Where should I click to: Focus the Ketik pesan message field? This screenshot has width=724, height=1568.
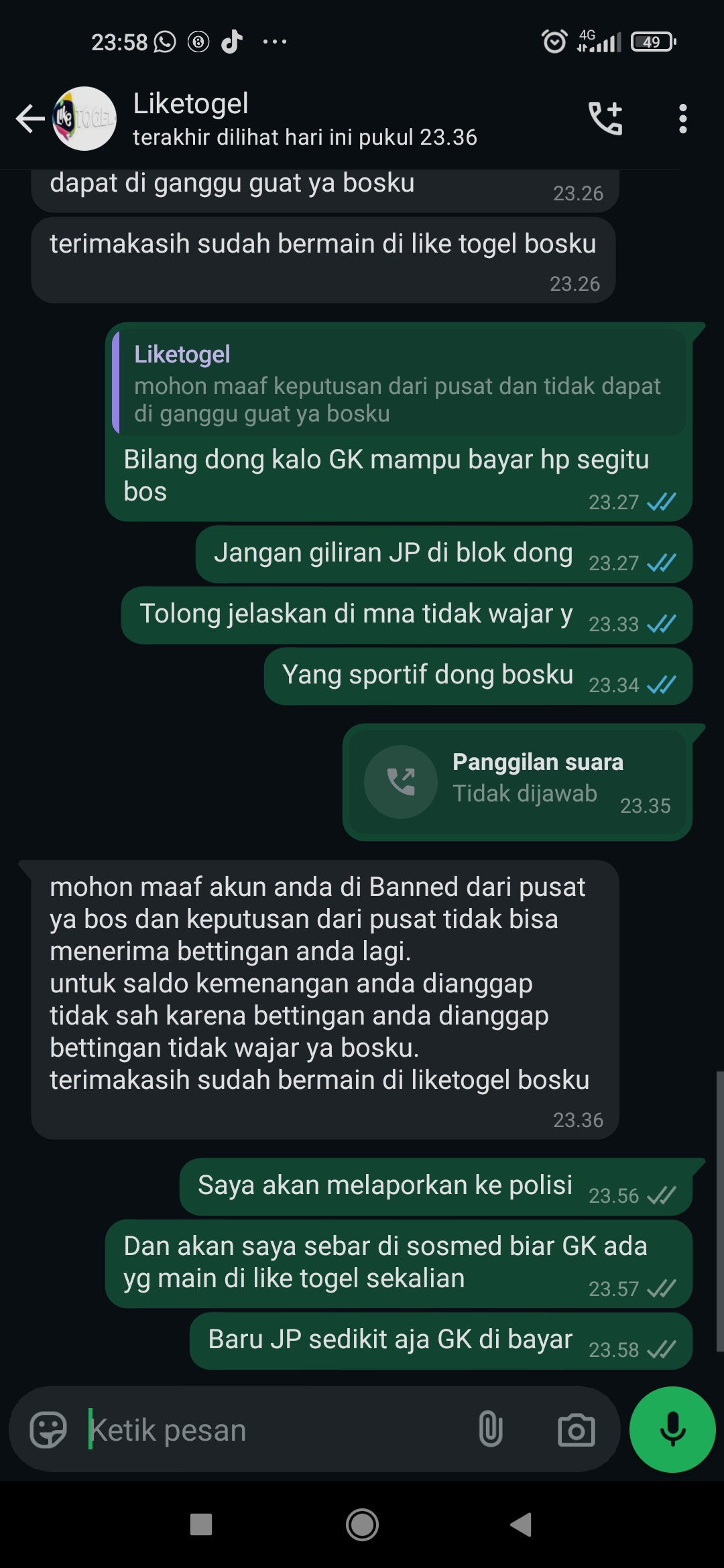[x=275, y=1430]
